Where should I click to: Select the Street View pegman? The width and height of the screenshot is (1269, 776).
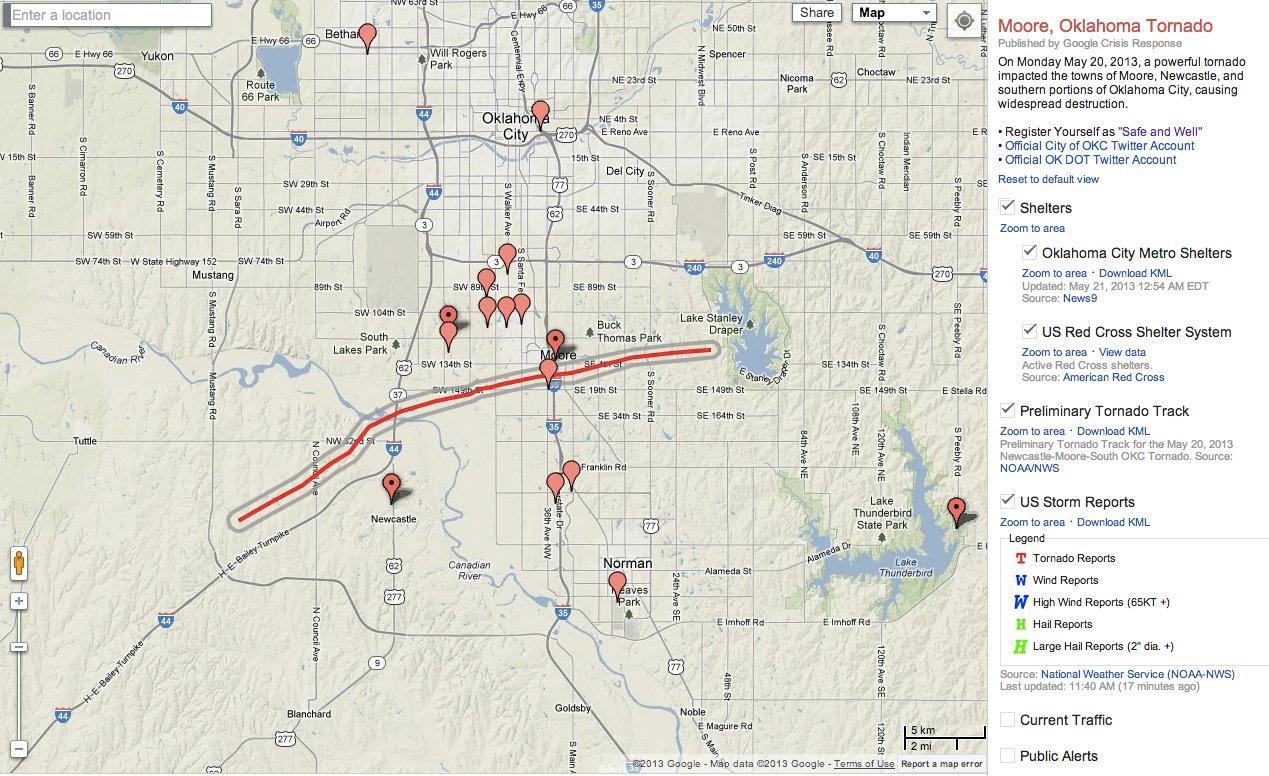coord(19,566)
